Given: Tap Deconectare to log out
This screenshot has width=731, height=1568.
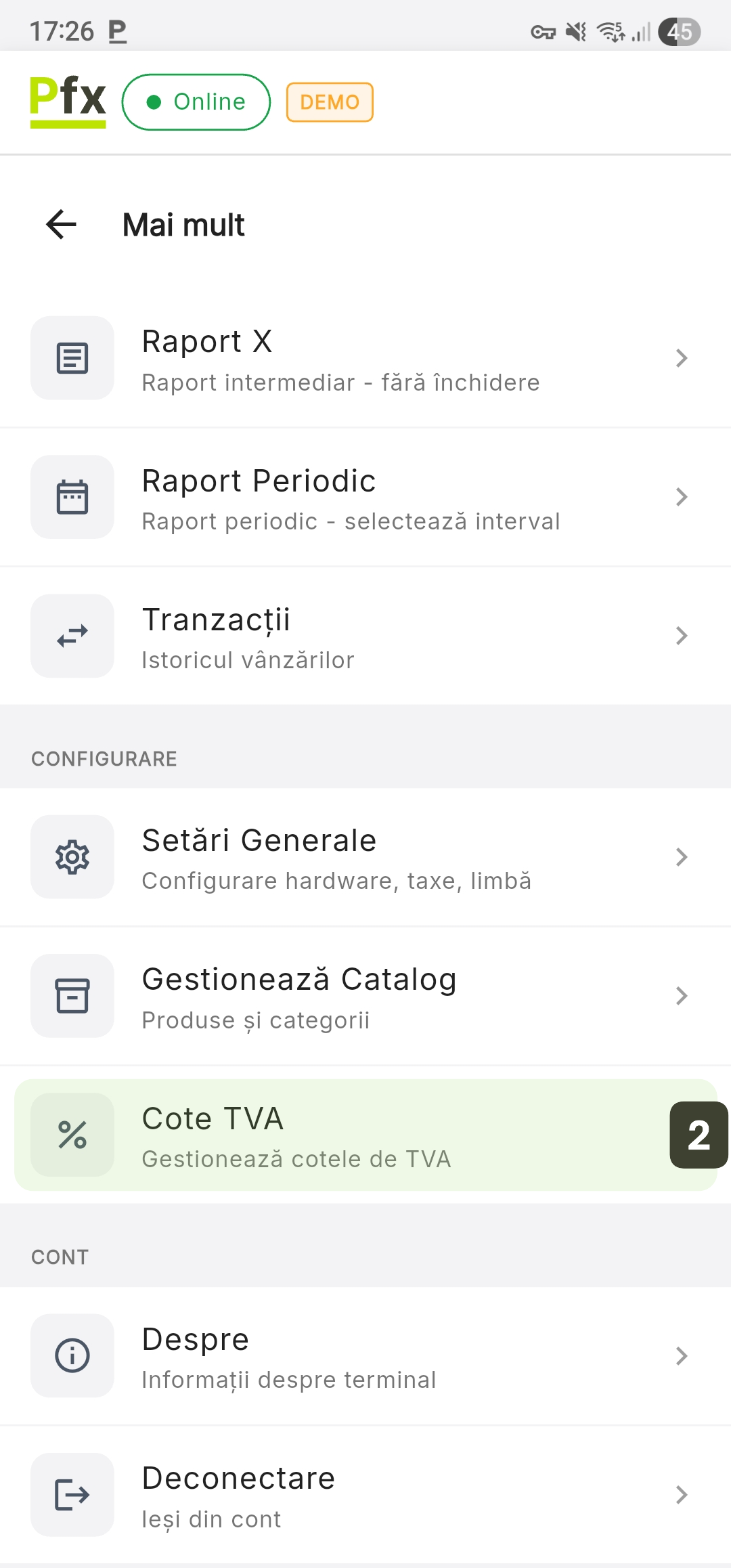Looking at the screenshot, I should pos(365,1495).
